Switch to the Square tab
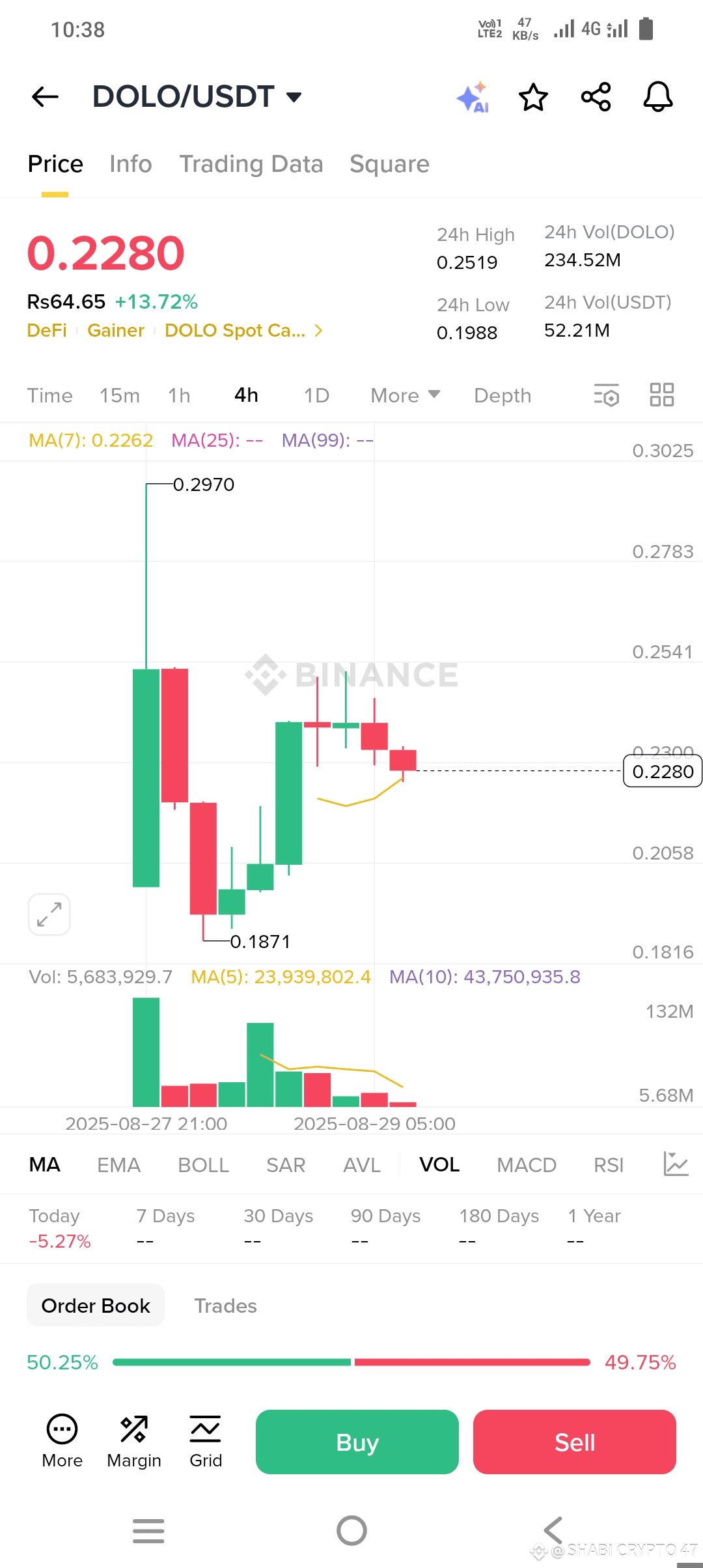 [389, 164]
